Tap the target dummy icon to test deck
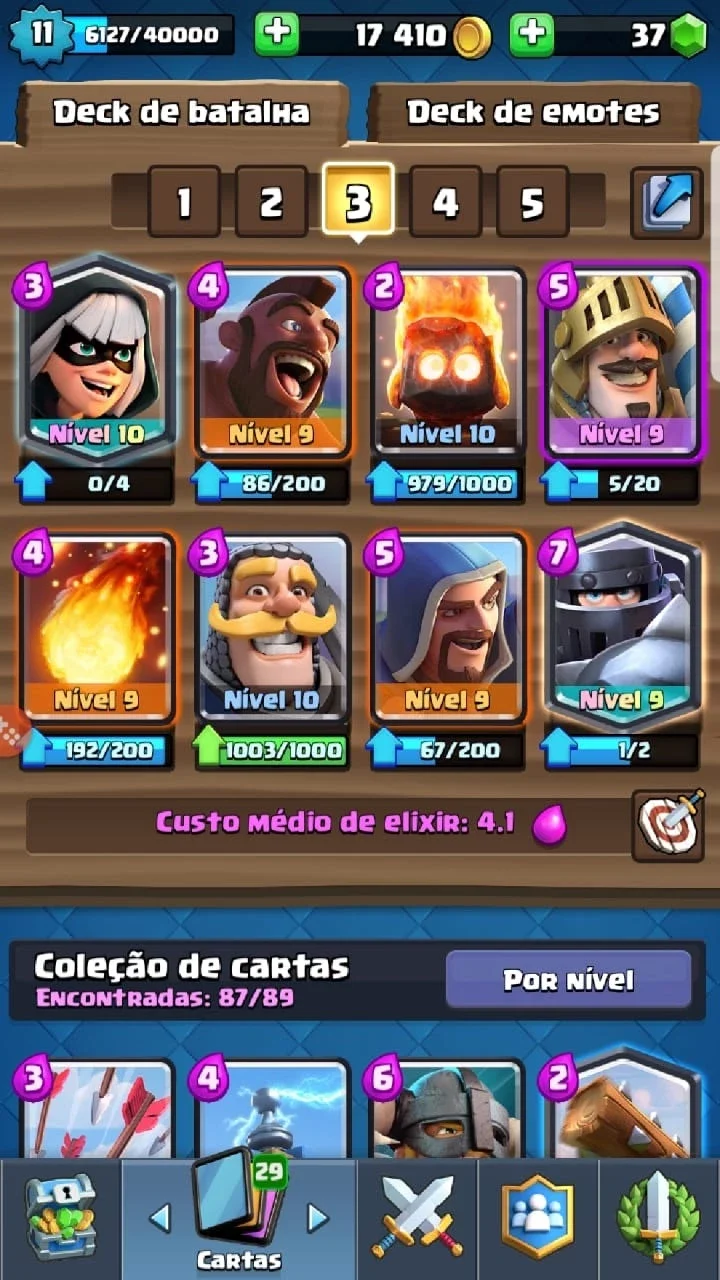This screenshot has height=1280, width=720. point(667,825)
